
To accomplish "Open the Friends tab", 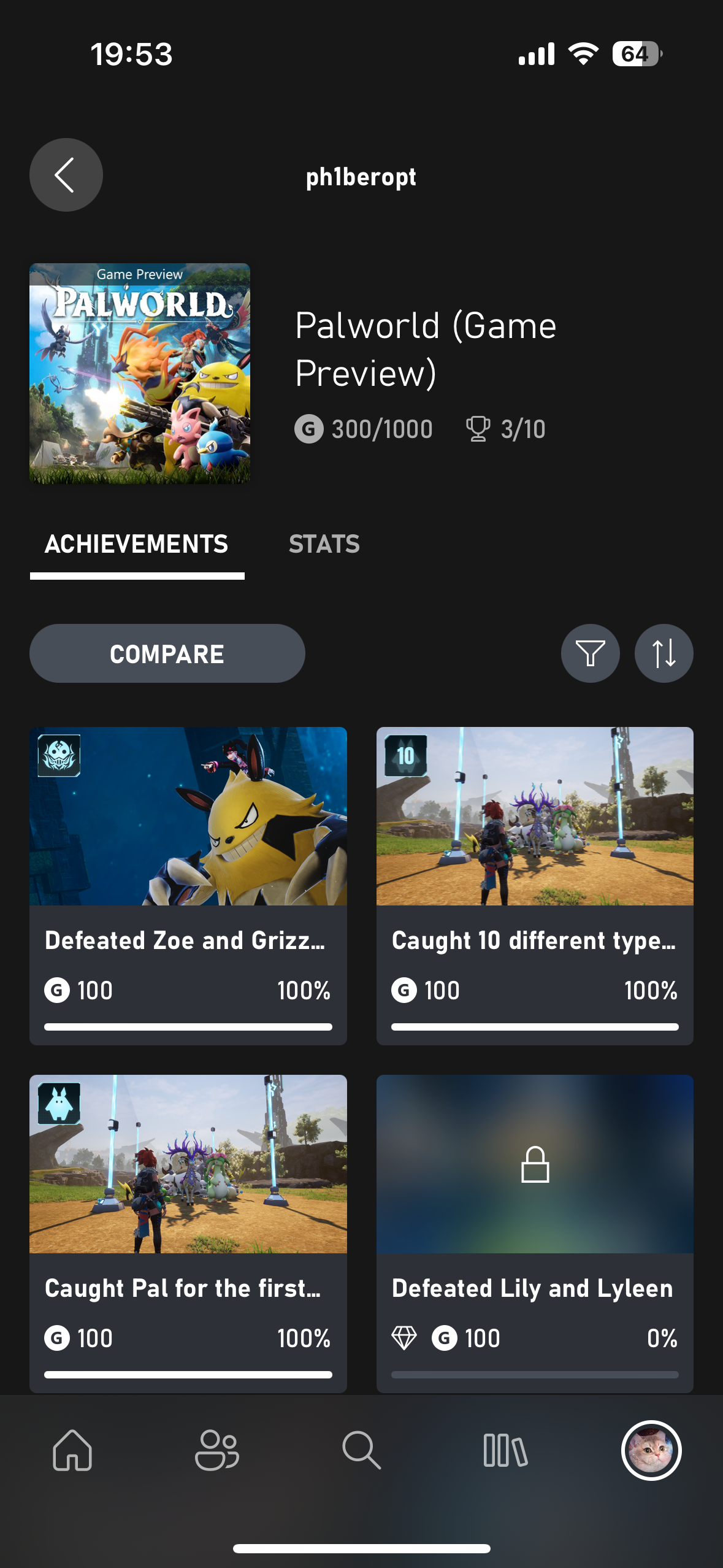I will click(x=217, y=1450).
